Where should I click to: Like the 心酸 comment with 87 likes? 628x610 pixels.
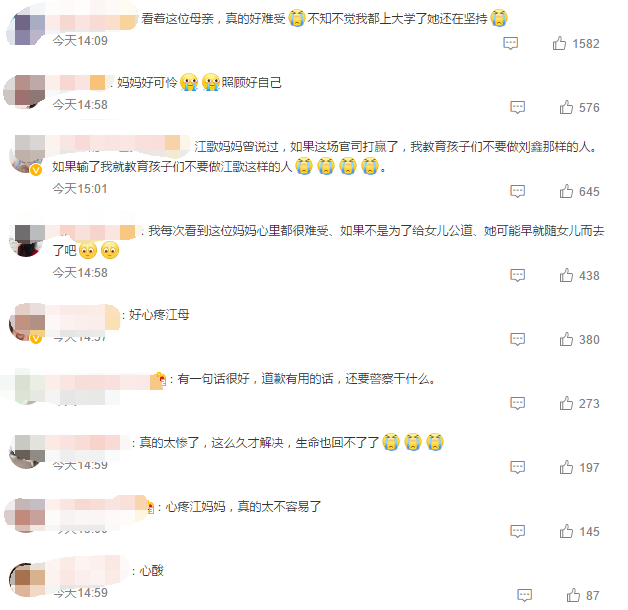(572, 595)
